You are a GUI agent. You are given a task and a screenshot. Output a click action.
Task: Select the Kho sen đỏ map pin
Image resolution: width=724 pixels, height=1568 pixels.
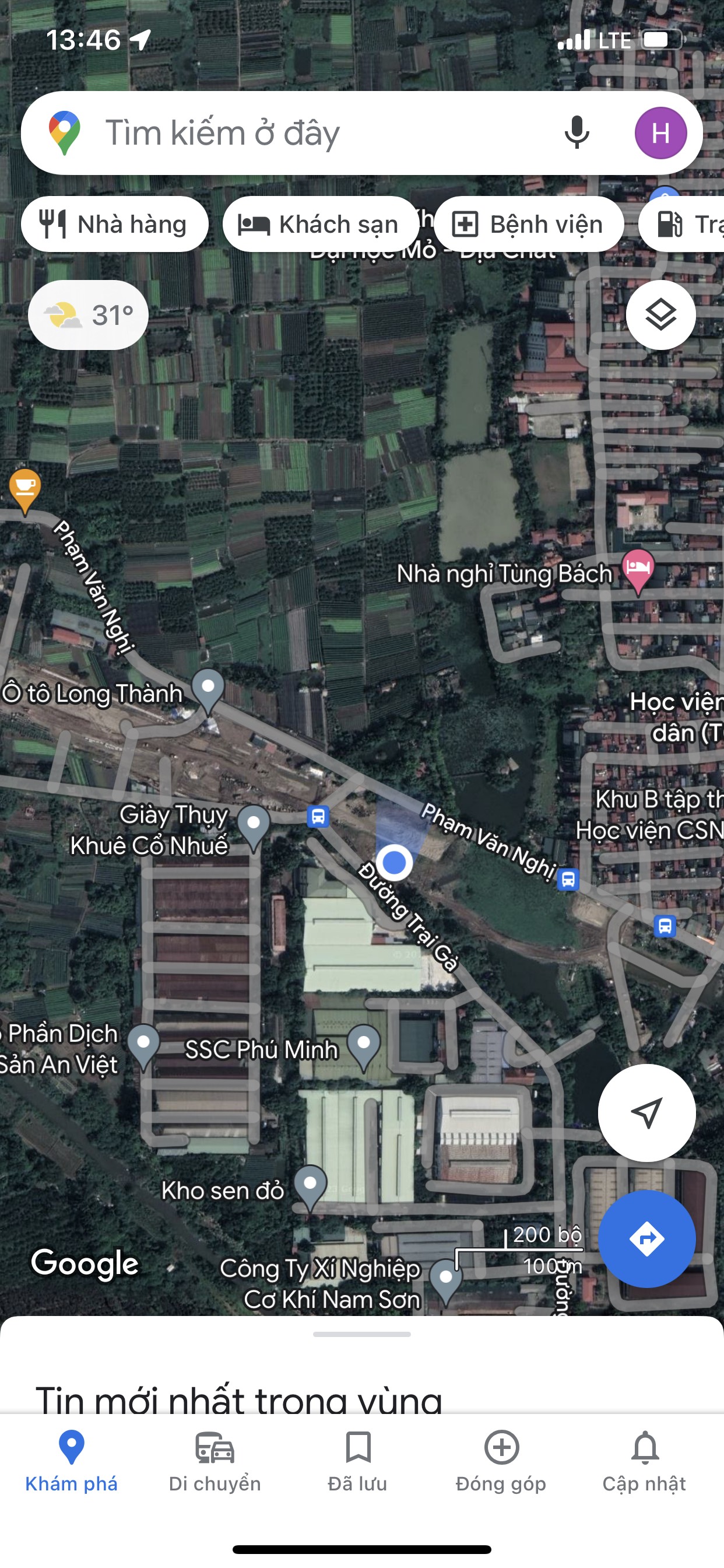click(310, 1185)
